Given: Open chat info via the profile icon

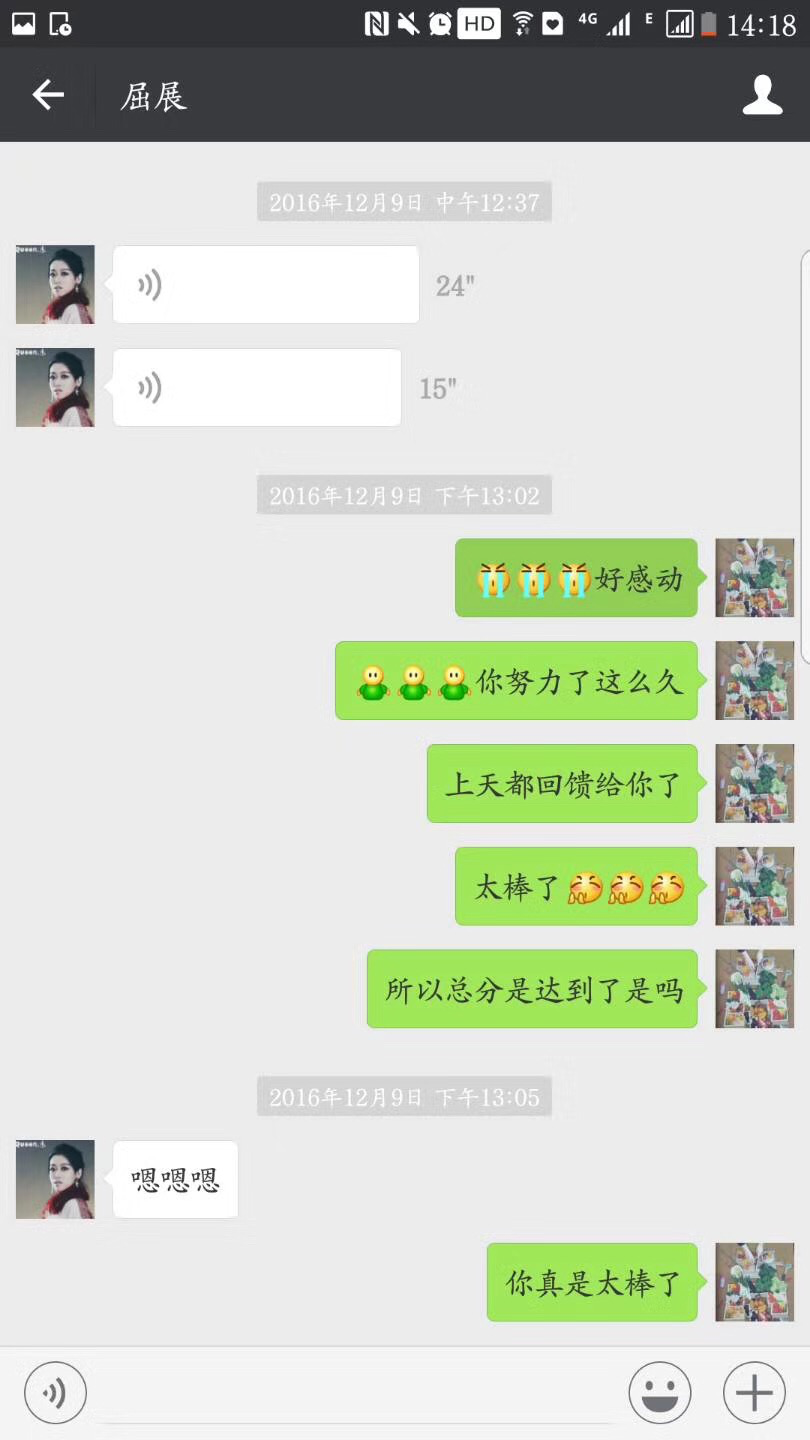Looking at the screenshot, I should (x=762, y=95).
